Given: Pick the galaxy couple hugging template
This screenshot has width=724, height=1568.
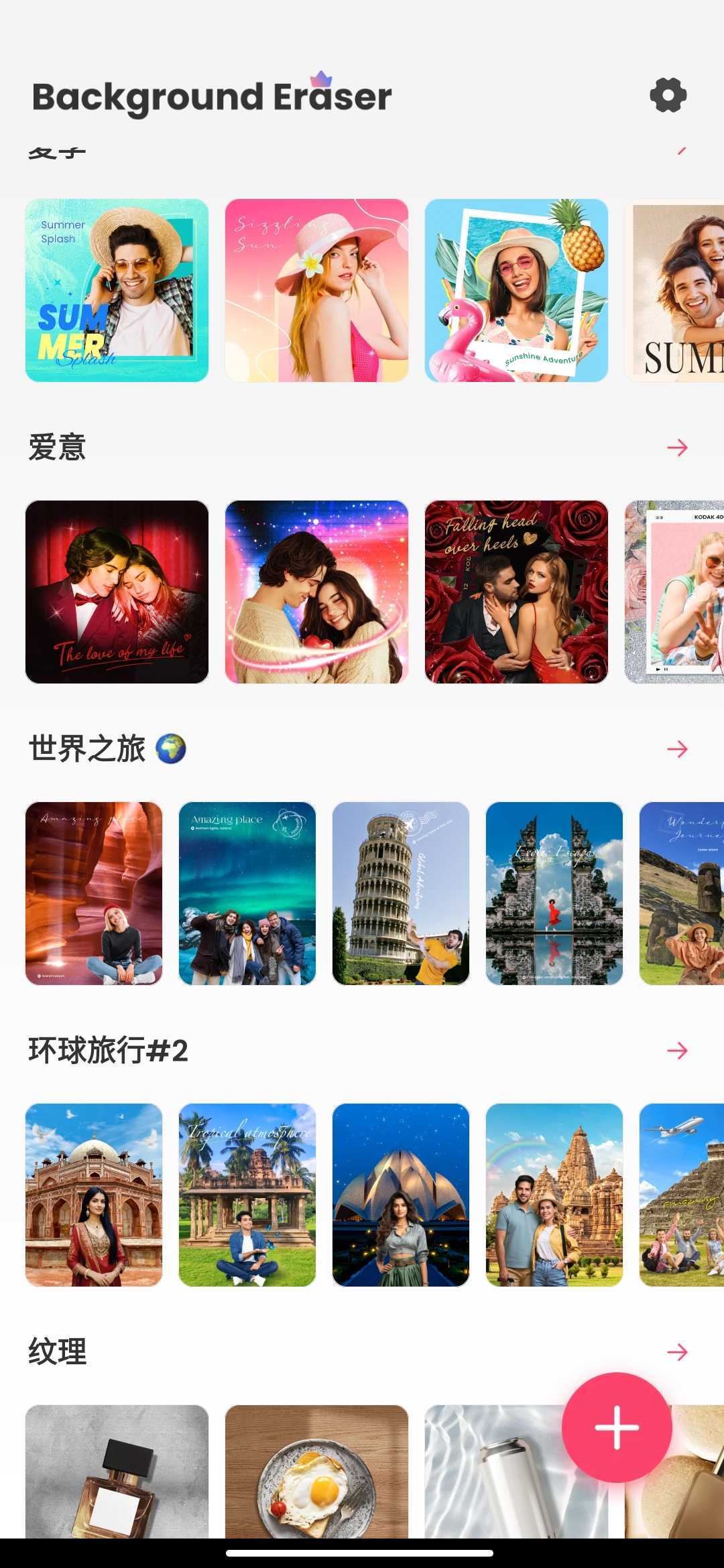Looking at the screenshot, I should pos(316,592).
